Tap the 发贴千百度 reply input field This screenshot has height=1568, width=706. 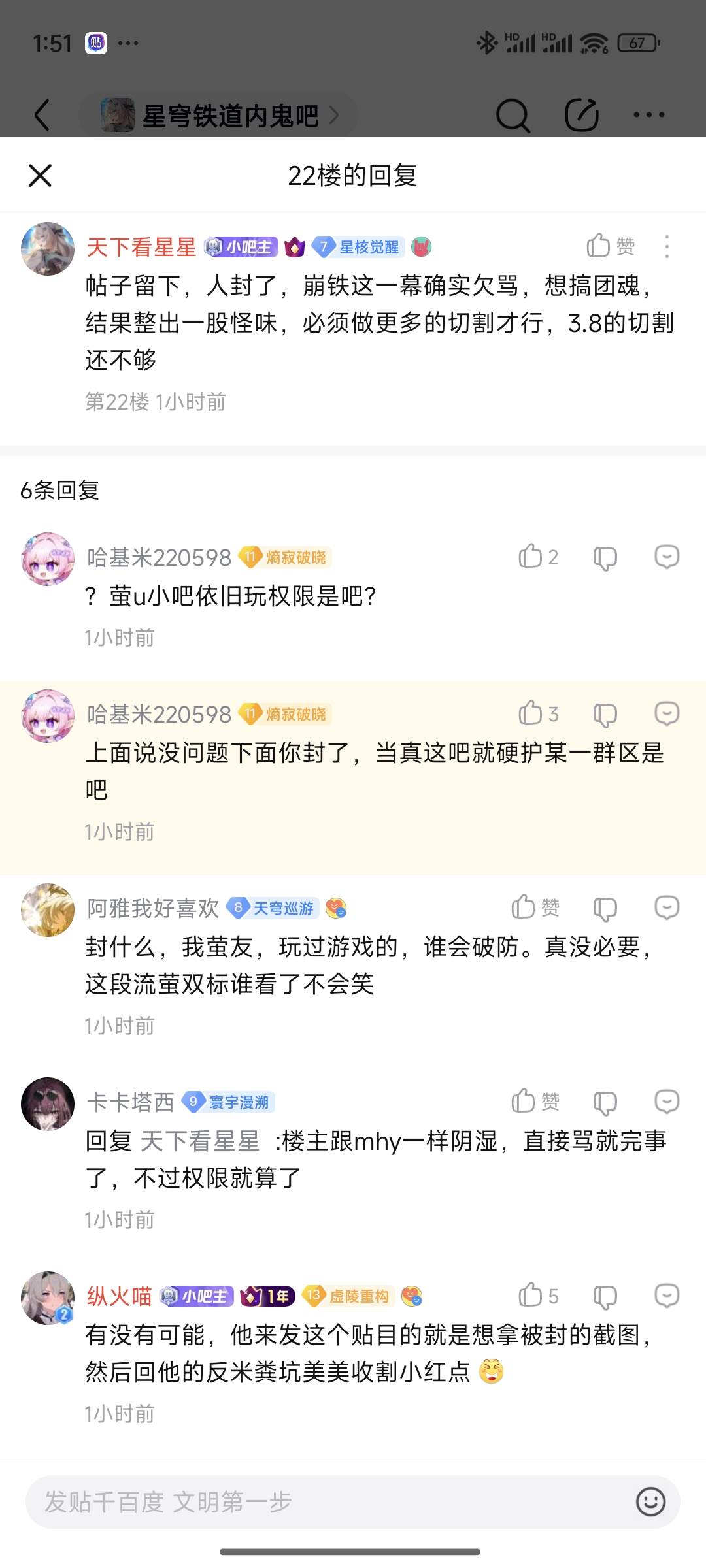pos(327,1502)
